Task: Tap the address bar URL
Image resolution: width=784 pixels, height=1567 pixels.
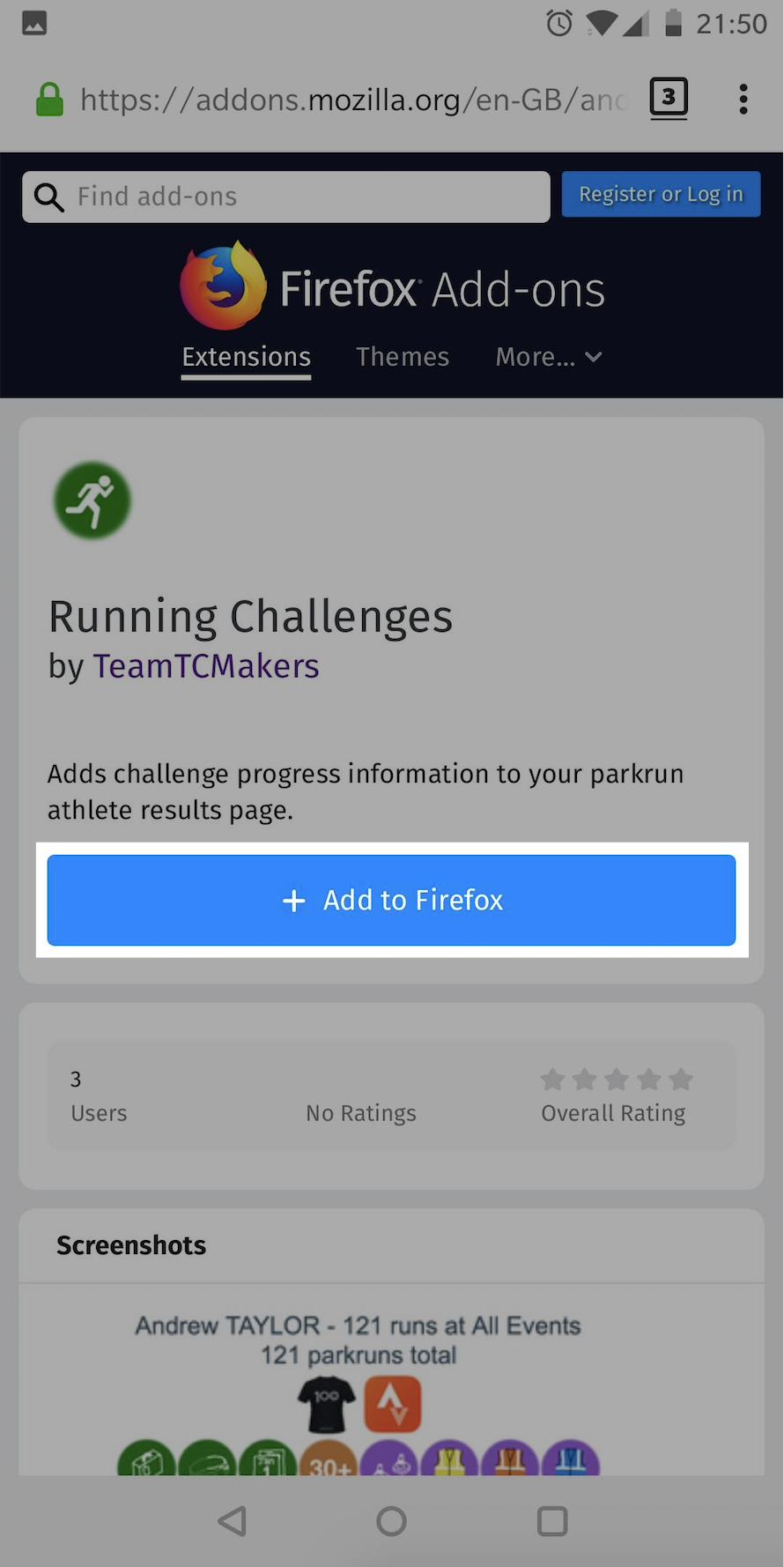Action: click(x=352, y=100)
